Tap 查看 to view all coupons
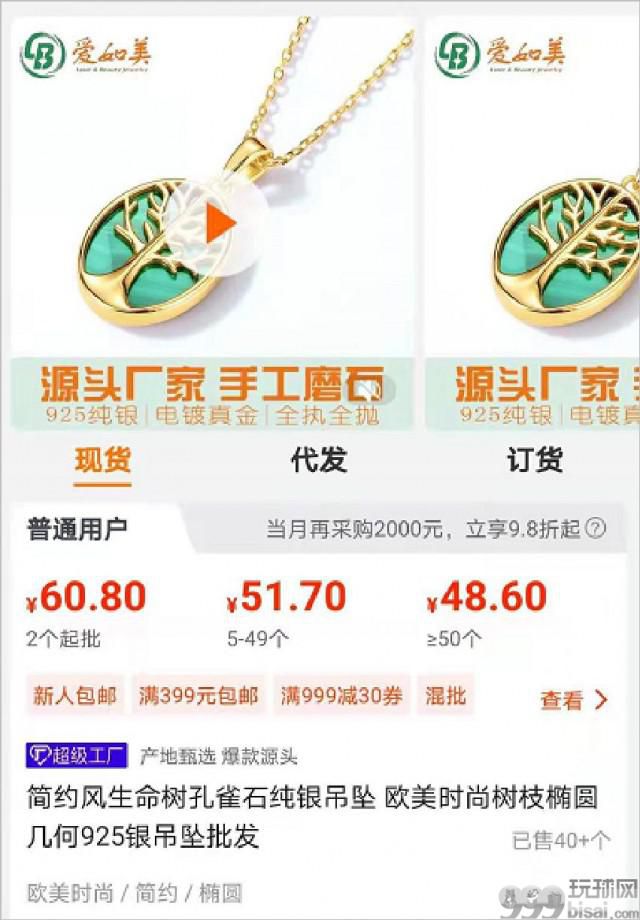This screenshot has width=640, height=920. 573,700
